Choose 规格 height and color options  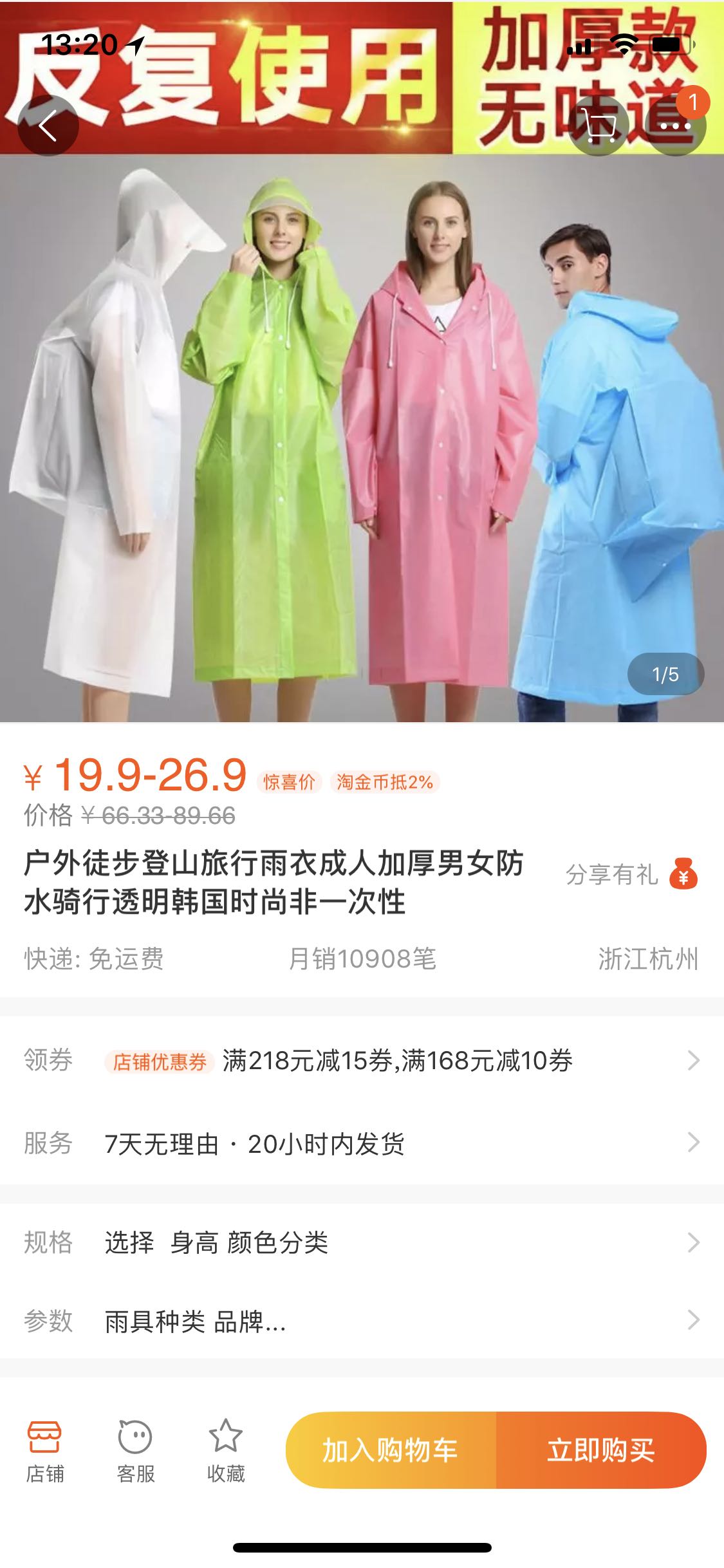point(362,1242)
